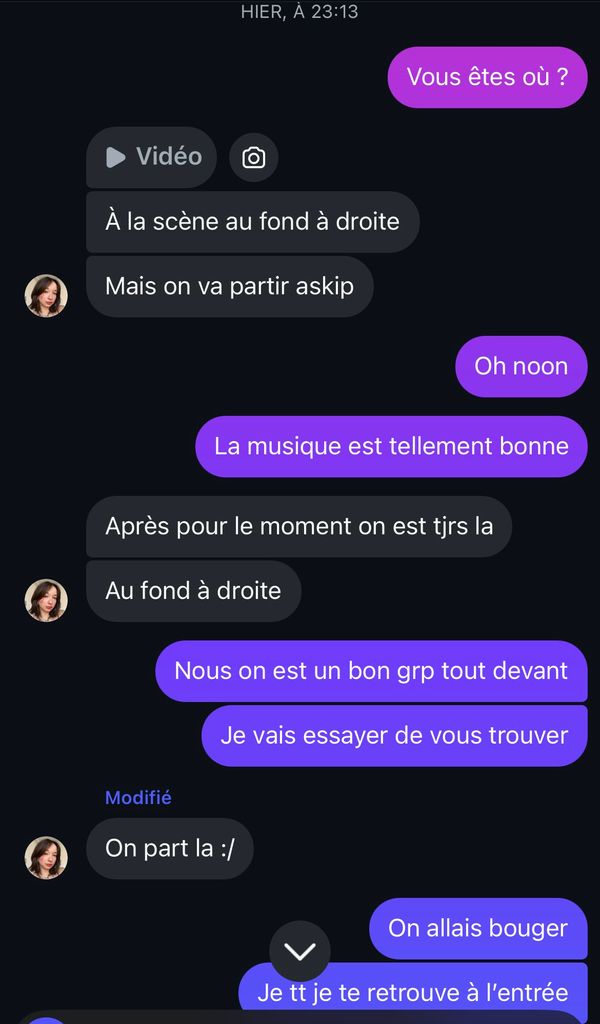Jump to latest messages with the down chevron
This screenshot has width=600, height=1024.
pos(299,951)
